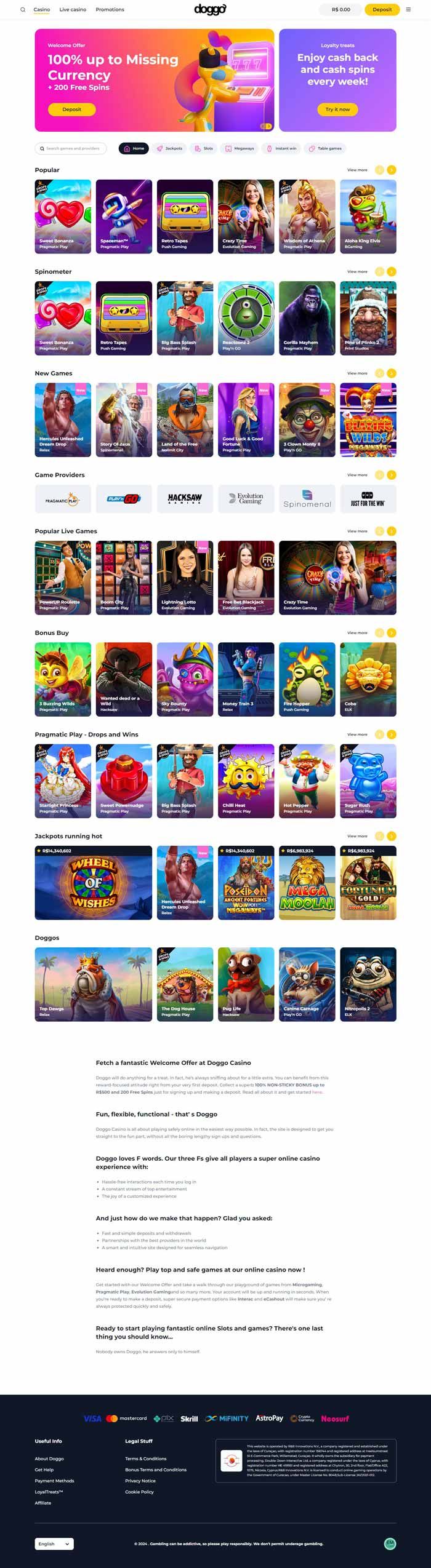This screenshot has width=431, height=1568.
Task: Tap the Try it now button
Action: [x=337, y=109]
